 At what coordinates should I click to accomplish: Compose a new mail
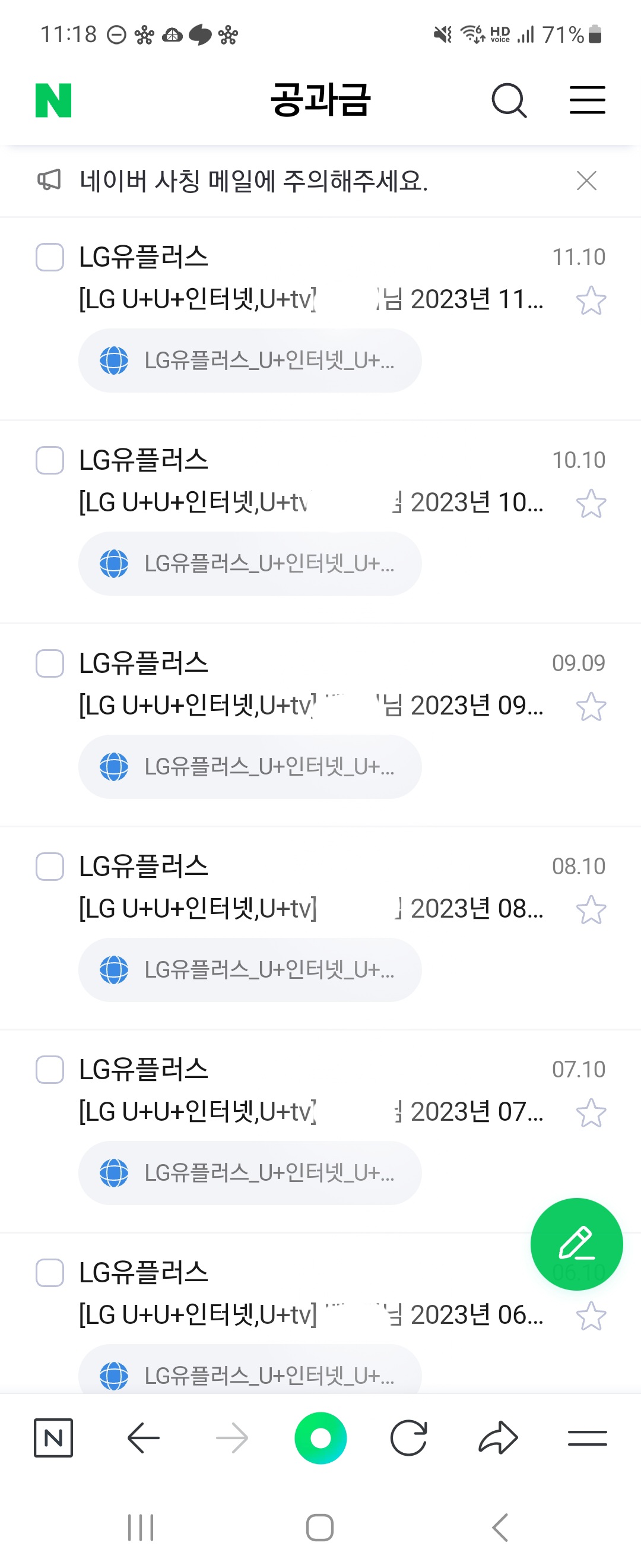click(576, 1243)
